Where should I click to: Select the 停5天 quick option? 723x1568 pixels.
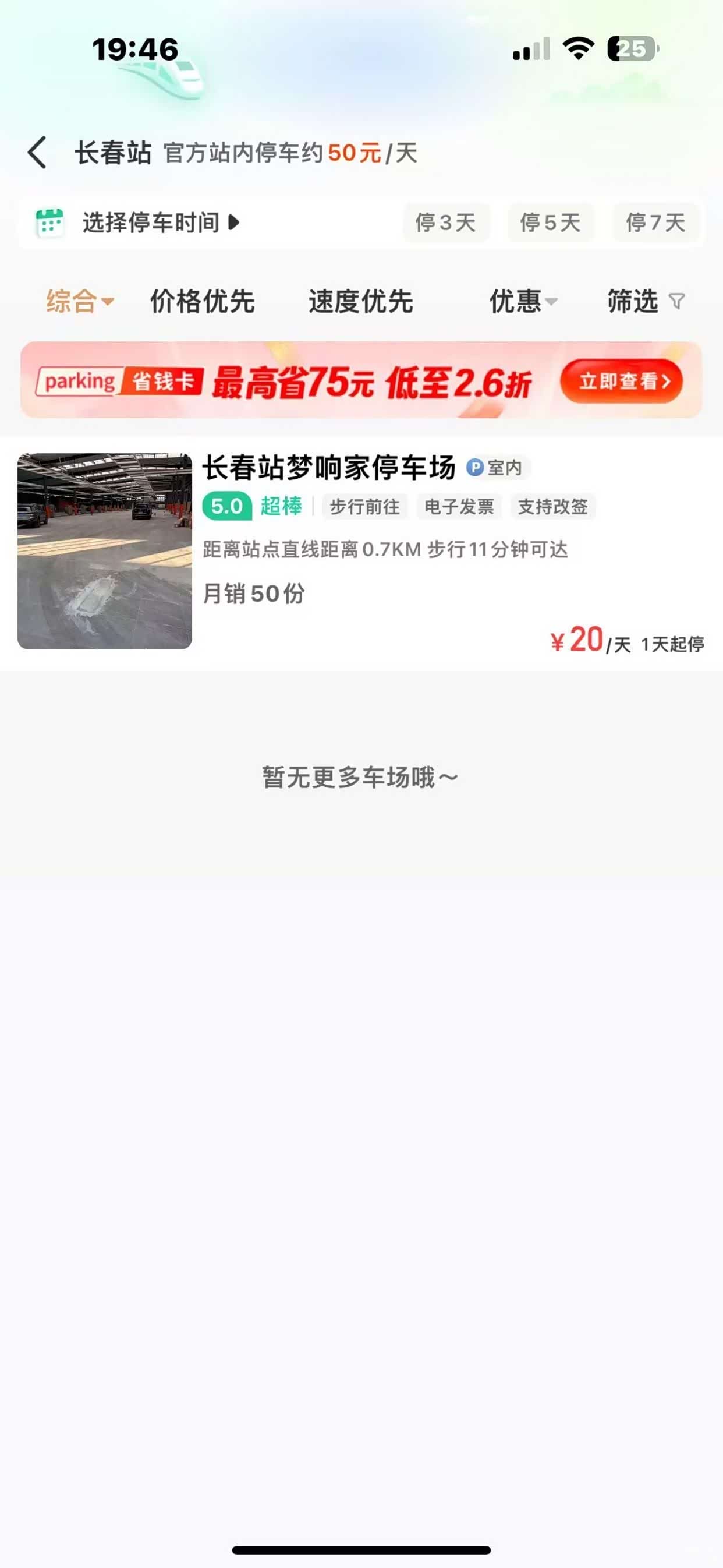(550, 223)
